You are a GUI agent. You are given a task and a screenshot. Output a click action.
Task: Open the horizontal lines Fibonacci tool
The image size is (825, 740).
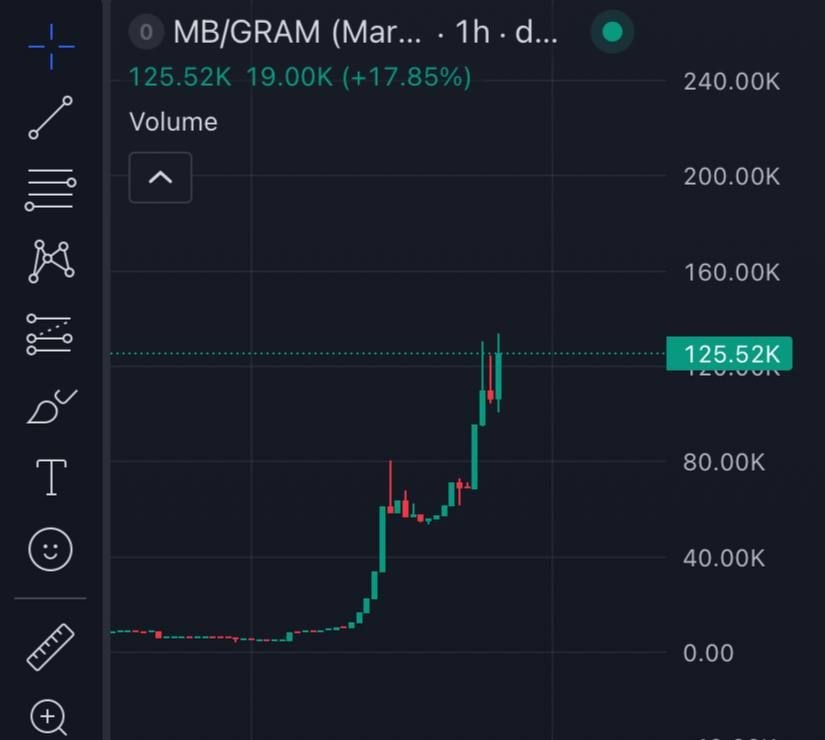point(51,190)
